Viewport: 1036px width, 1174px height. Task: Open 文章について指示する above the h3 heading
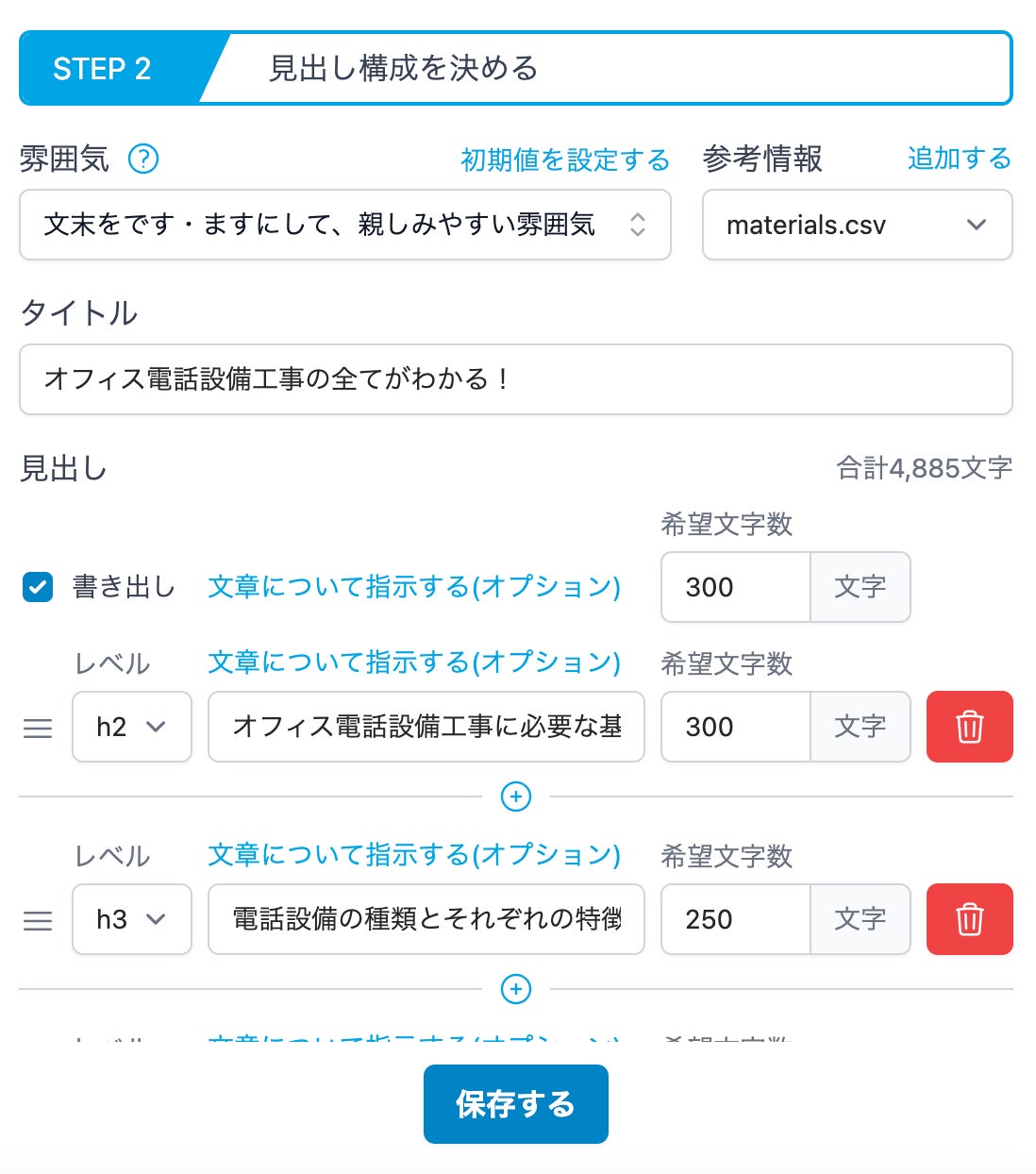(x=414, y=855)
